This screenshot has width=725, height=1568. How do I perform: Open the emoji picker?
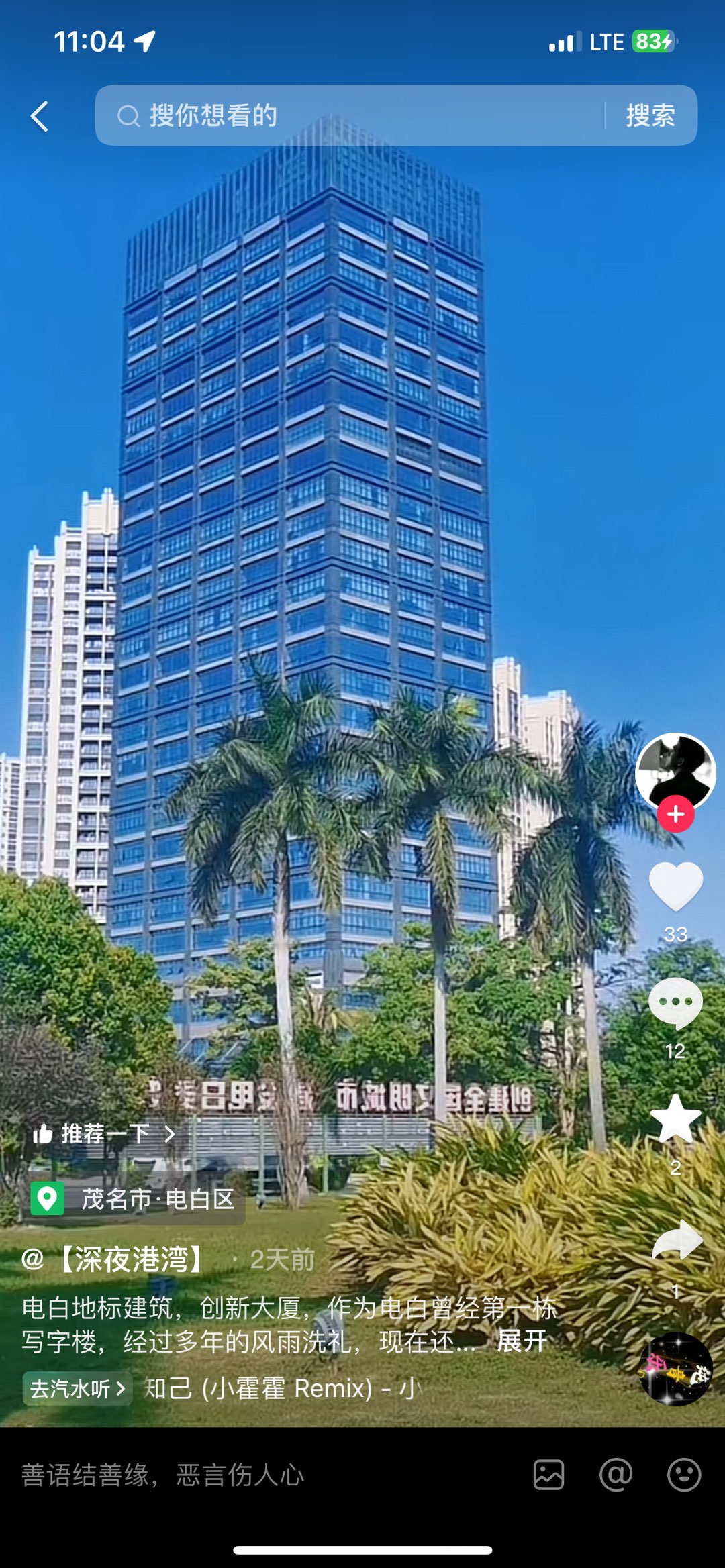click(684, 1475)
